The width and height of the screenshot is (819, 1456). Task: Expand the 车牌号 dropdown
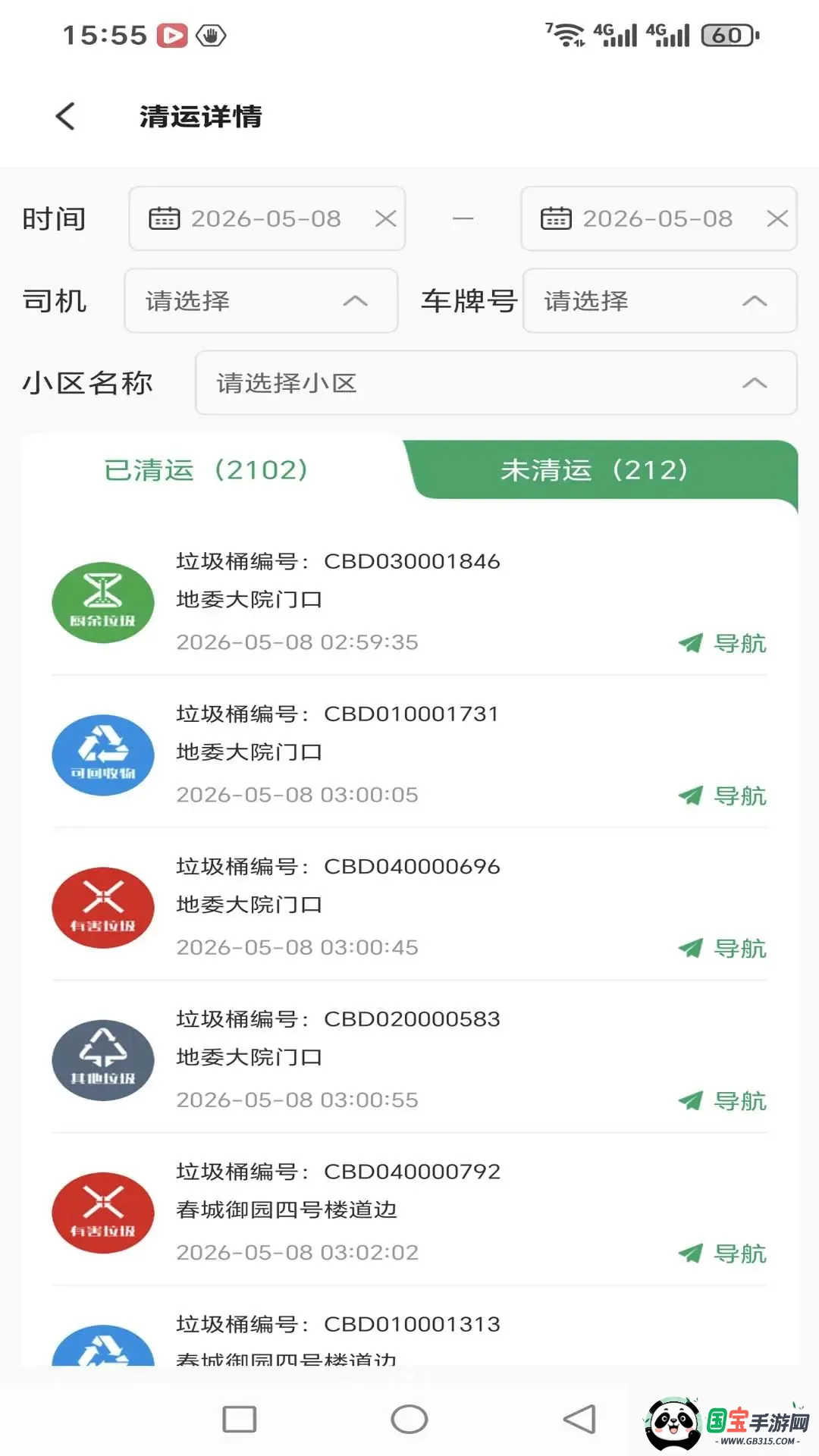(660, 300)
